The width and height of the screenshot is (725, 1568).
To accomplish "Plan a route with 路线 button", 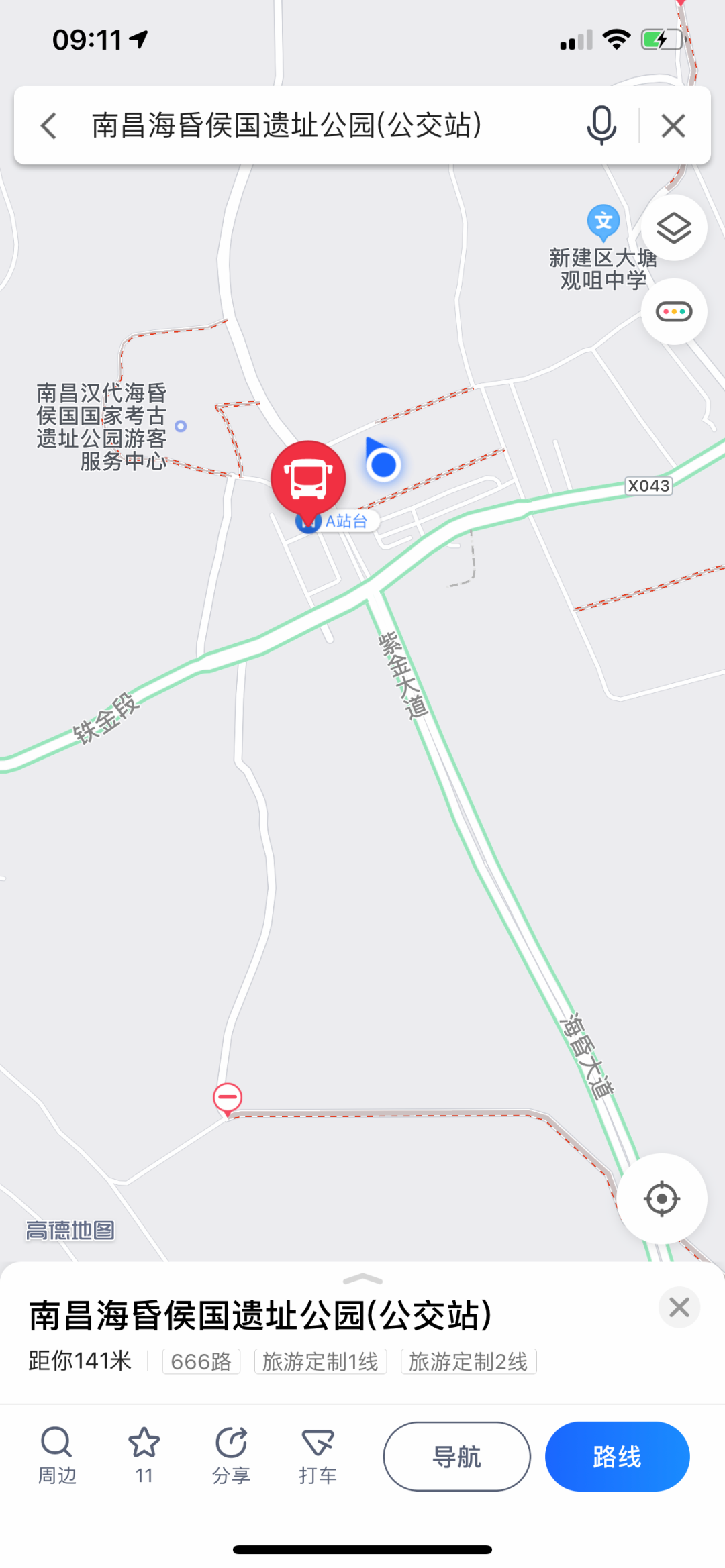I will coord(617,1457).
